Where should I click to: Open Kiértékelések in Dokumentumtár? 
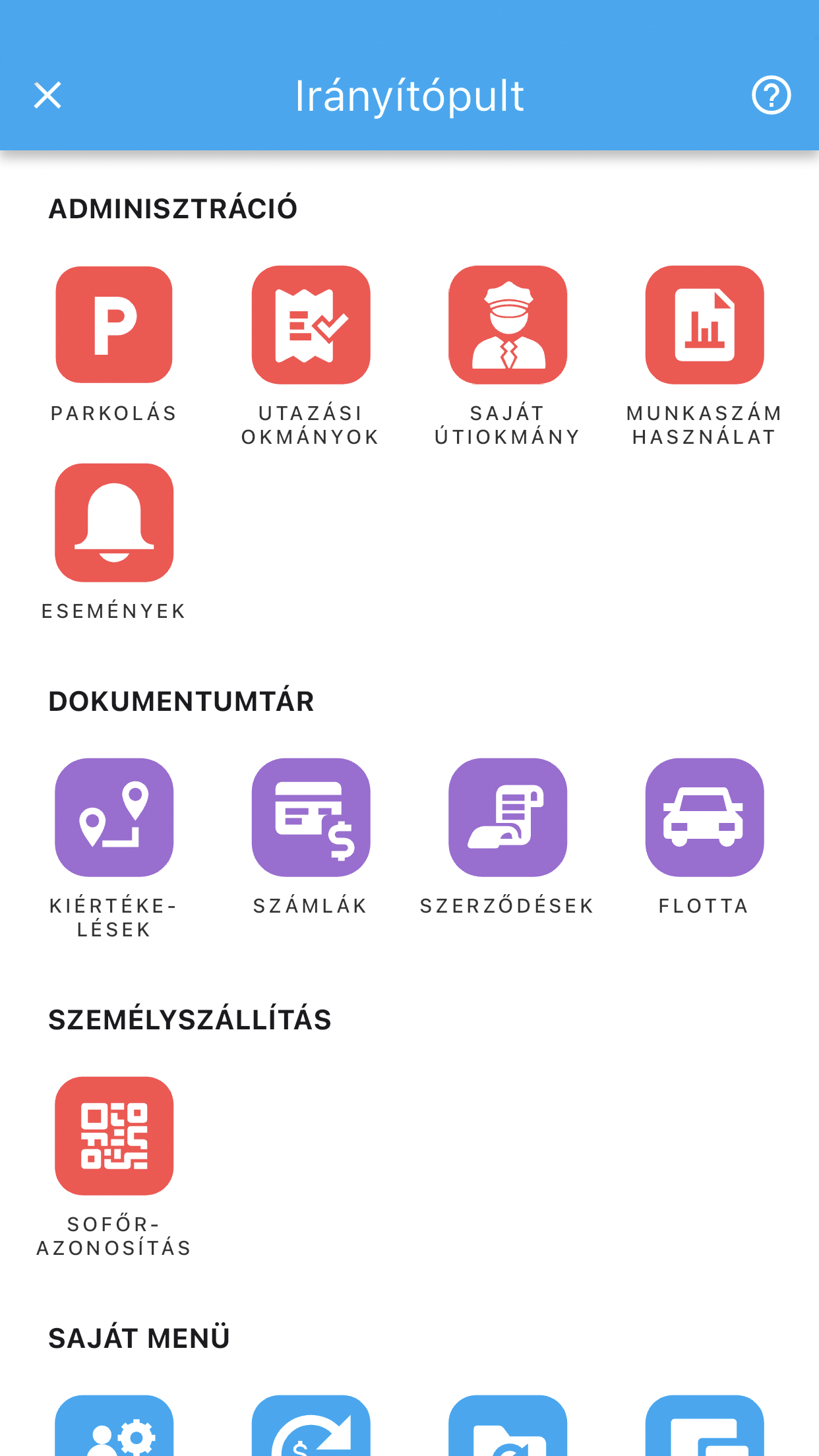114,817
